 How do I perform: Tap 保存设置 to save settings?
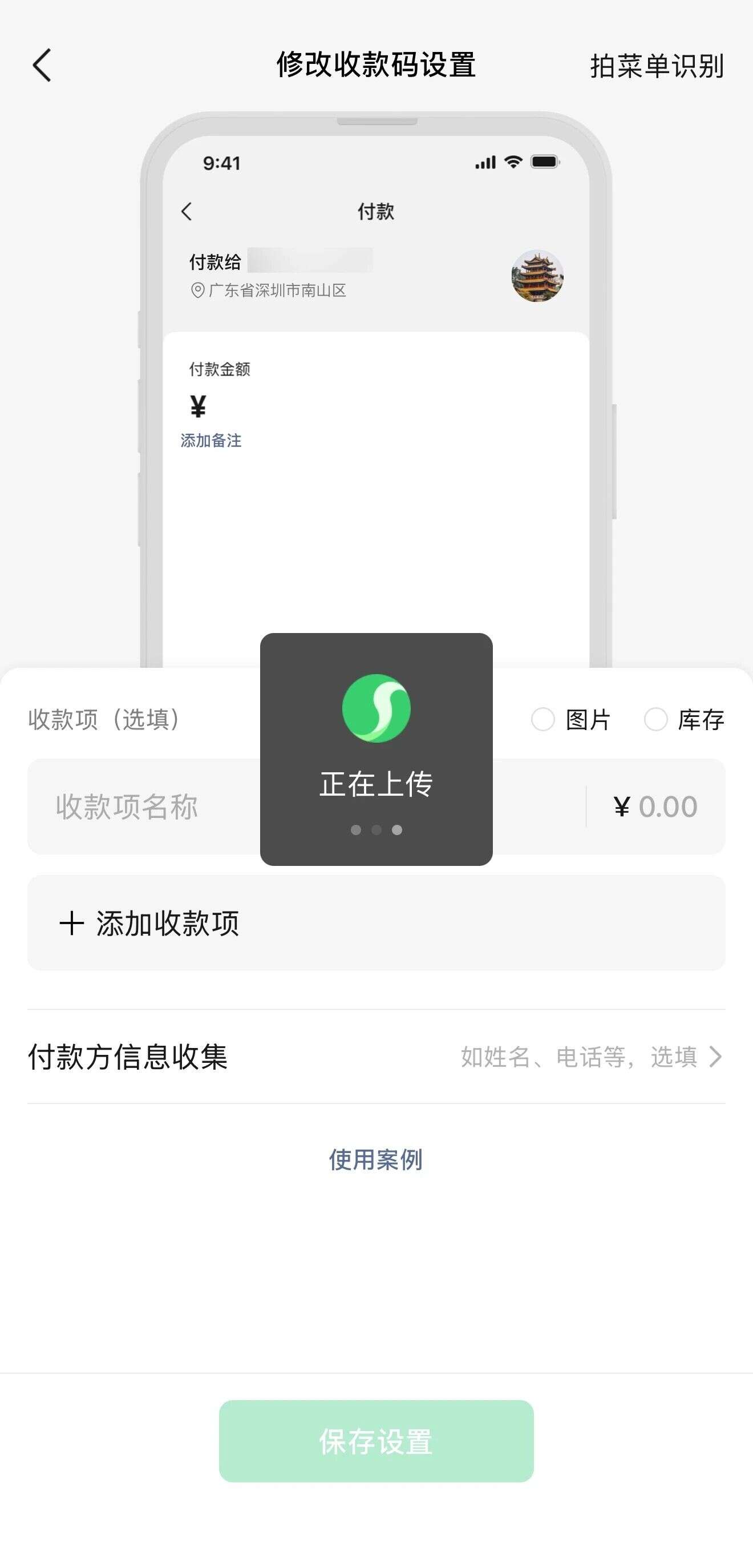tap(376, 1441)
